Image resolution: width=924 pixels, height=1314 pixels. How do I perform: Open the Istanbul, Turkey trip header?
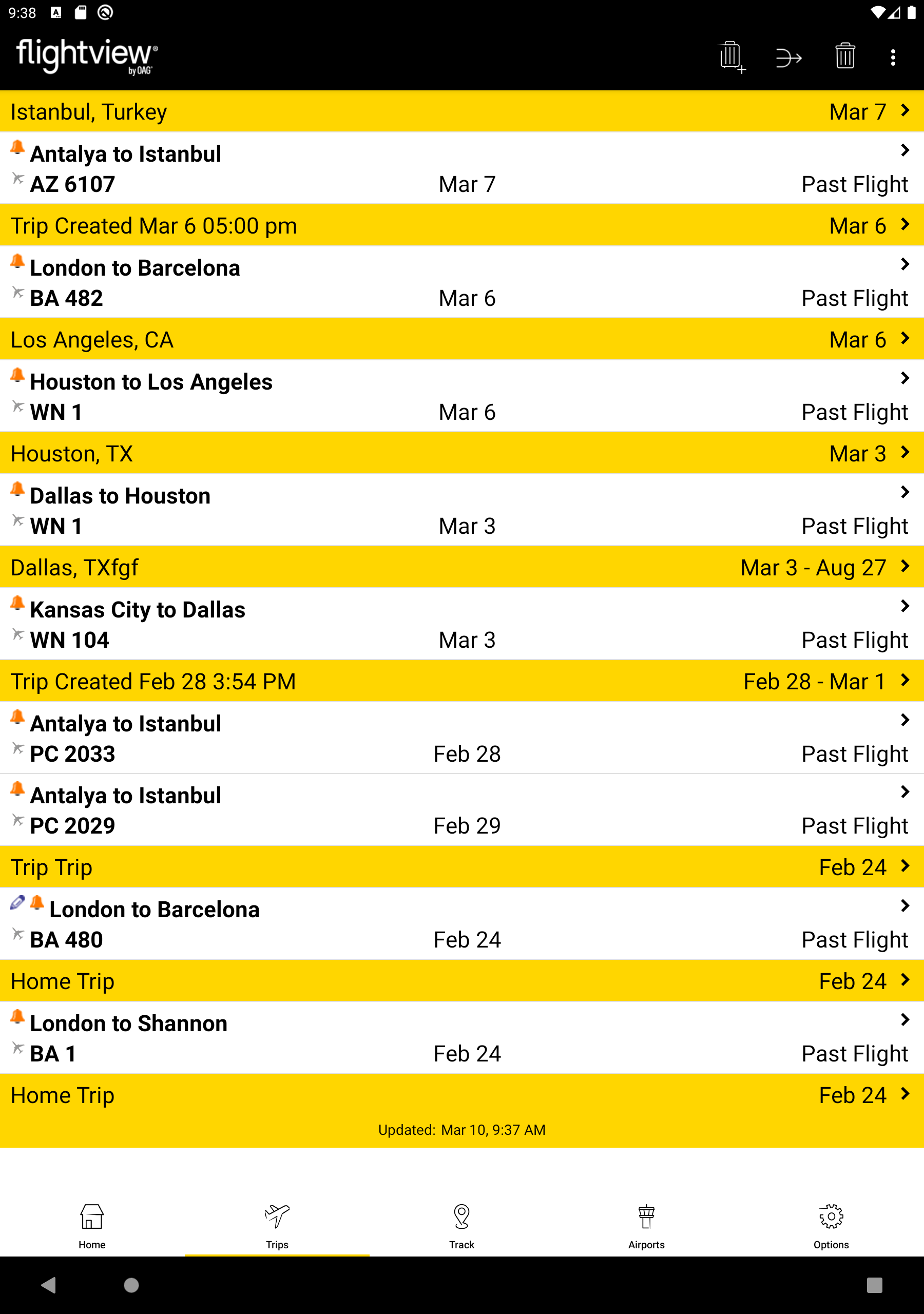(461, 111)
